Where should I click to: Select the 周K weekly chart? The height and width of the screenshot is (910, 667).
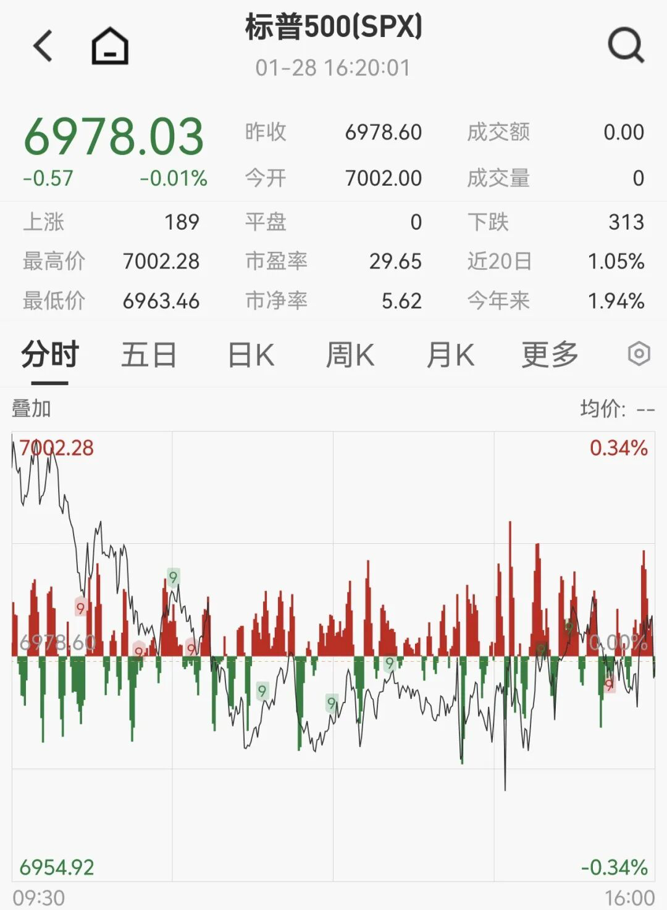point(349,355)
